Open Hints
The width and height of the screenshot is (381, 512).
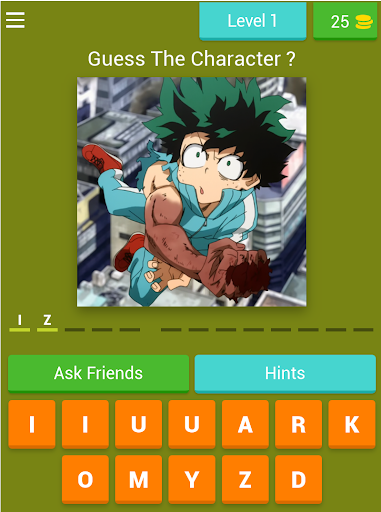pyautogui.click(x=285, y=373)
